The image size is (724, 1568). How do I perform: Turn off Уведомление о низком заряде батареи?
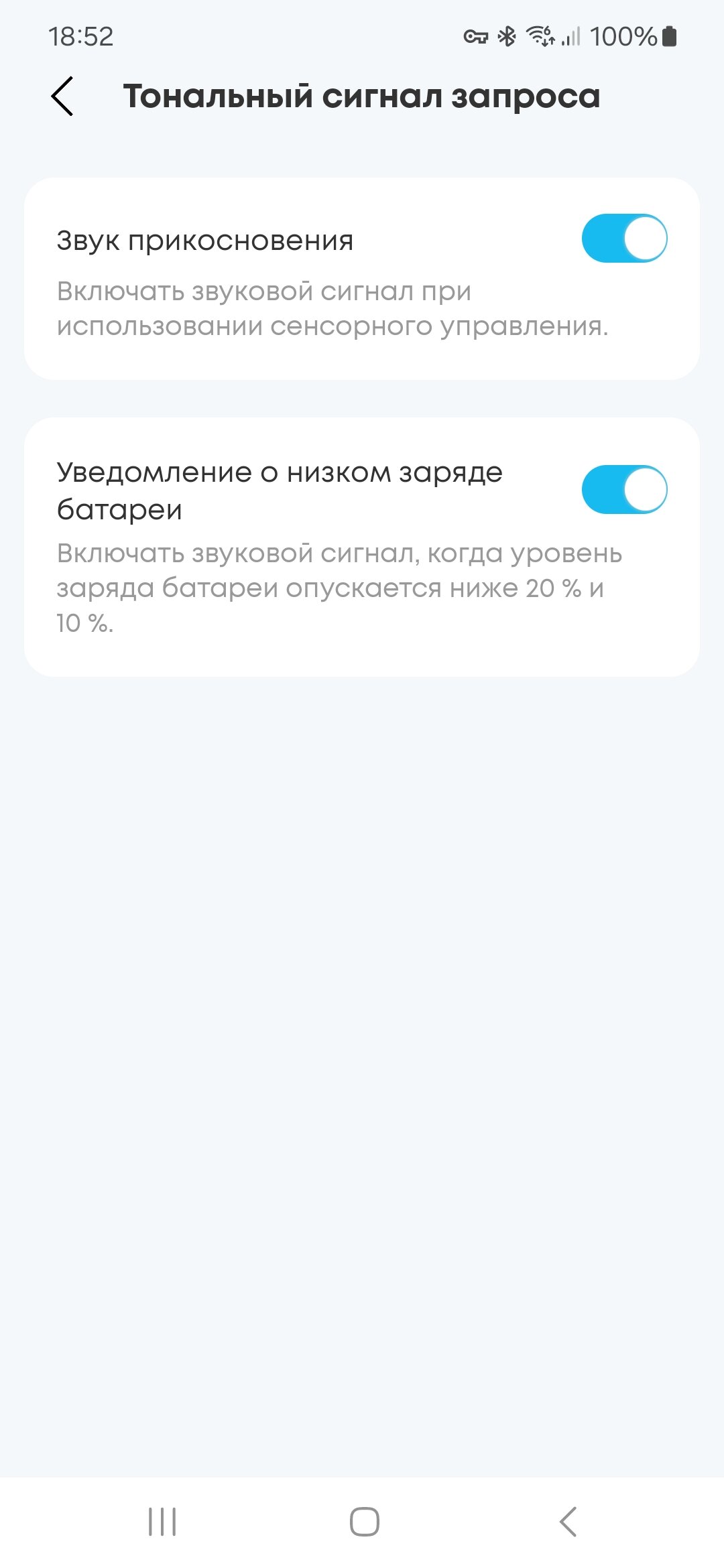pyautogui.click(x=624, y=490)
